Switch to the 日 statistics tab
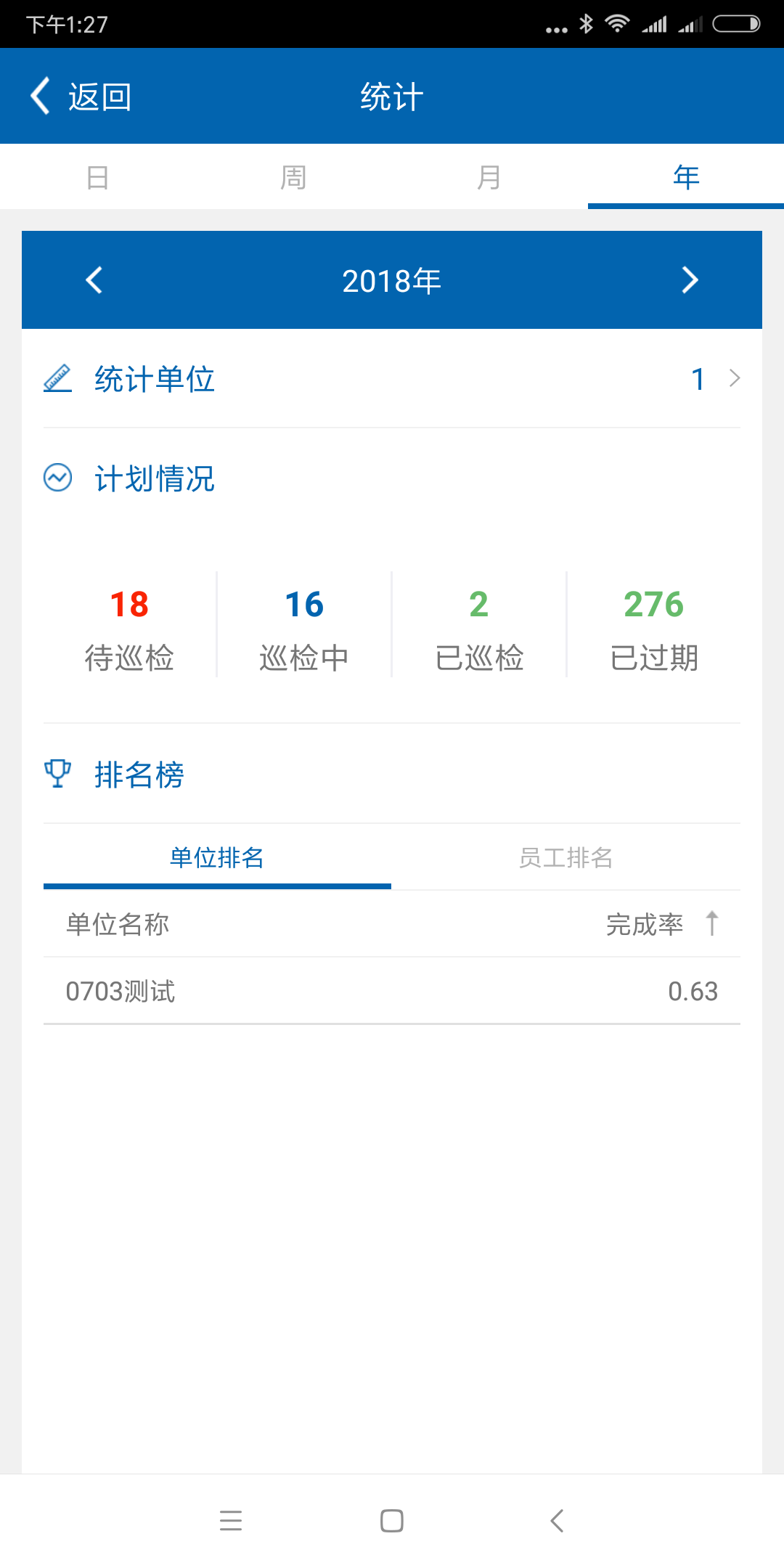 click(98, 176)
